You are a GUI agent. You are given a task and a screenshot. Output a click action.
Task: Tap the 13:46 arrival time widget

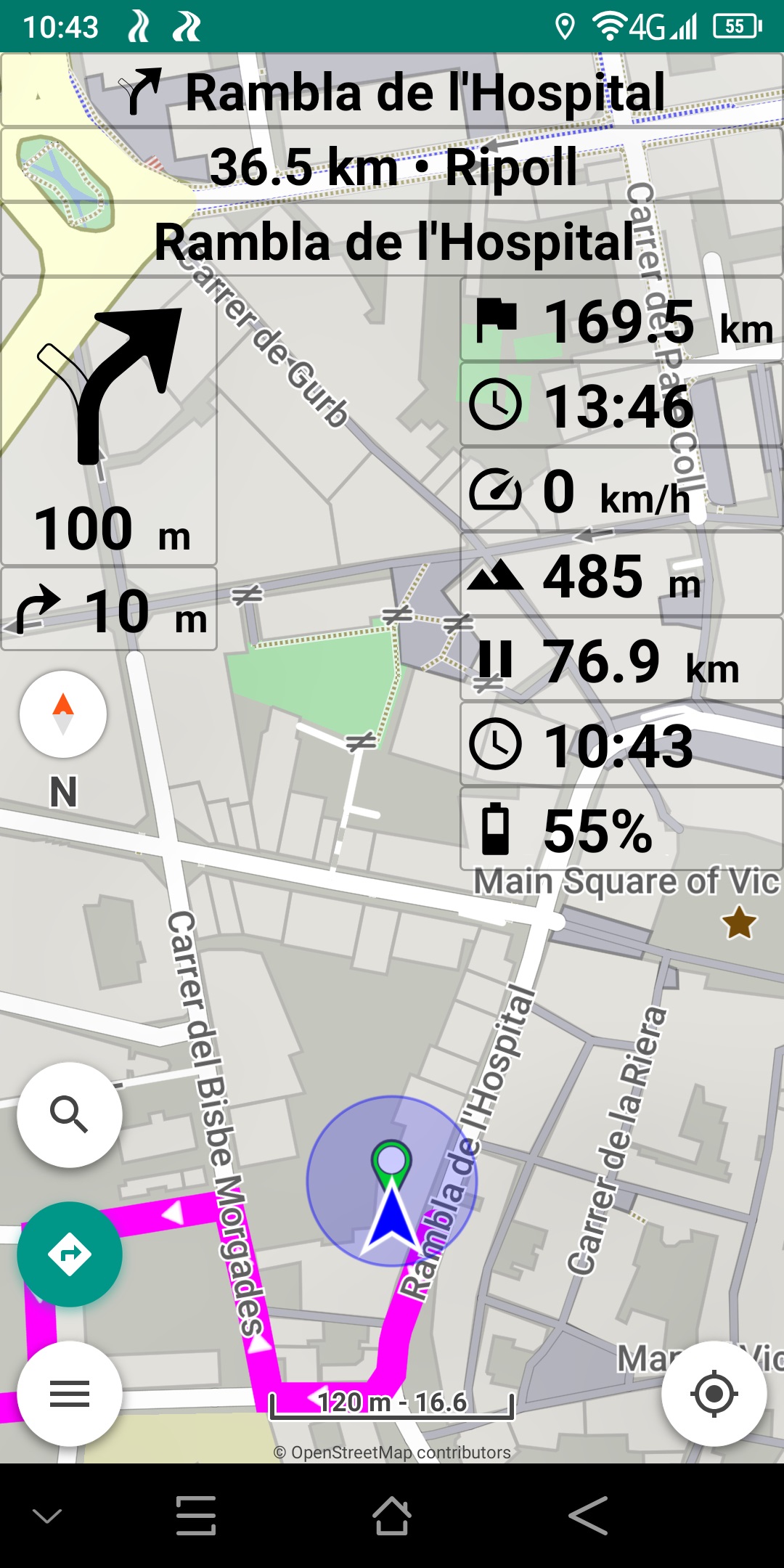tap(621, 405)
